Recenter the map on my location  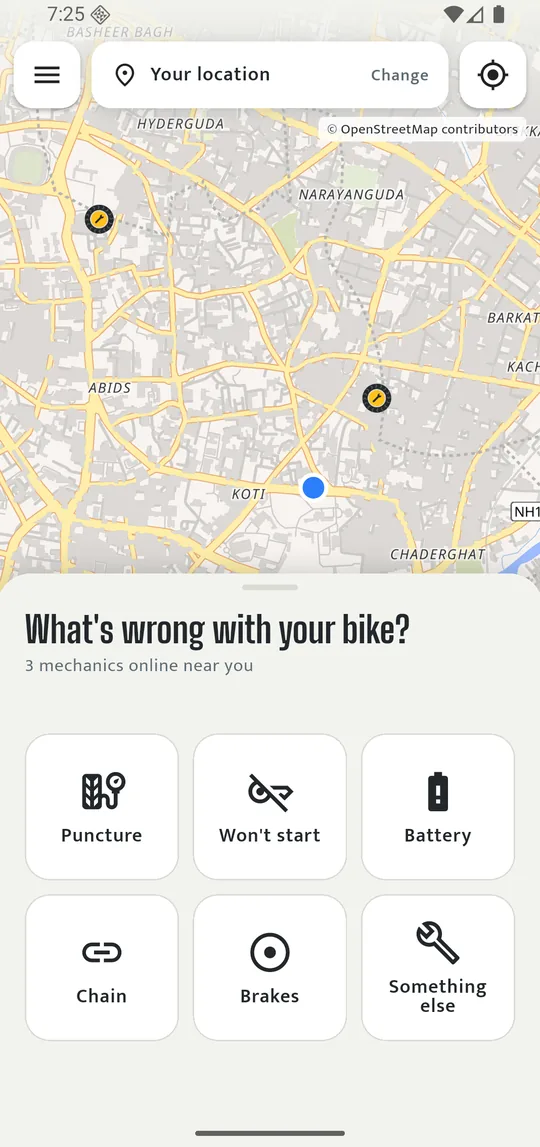pos(492,75)
